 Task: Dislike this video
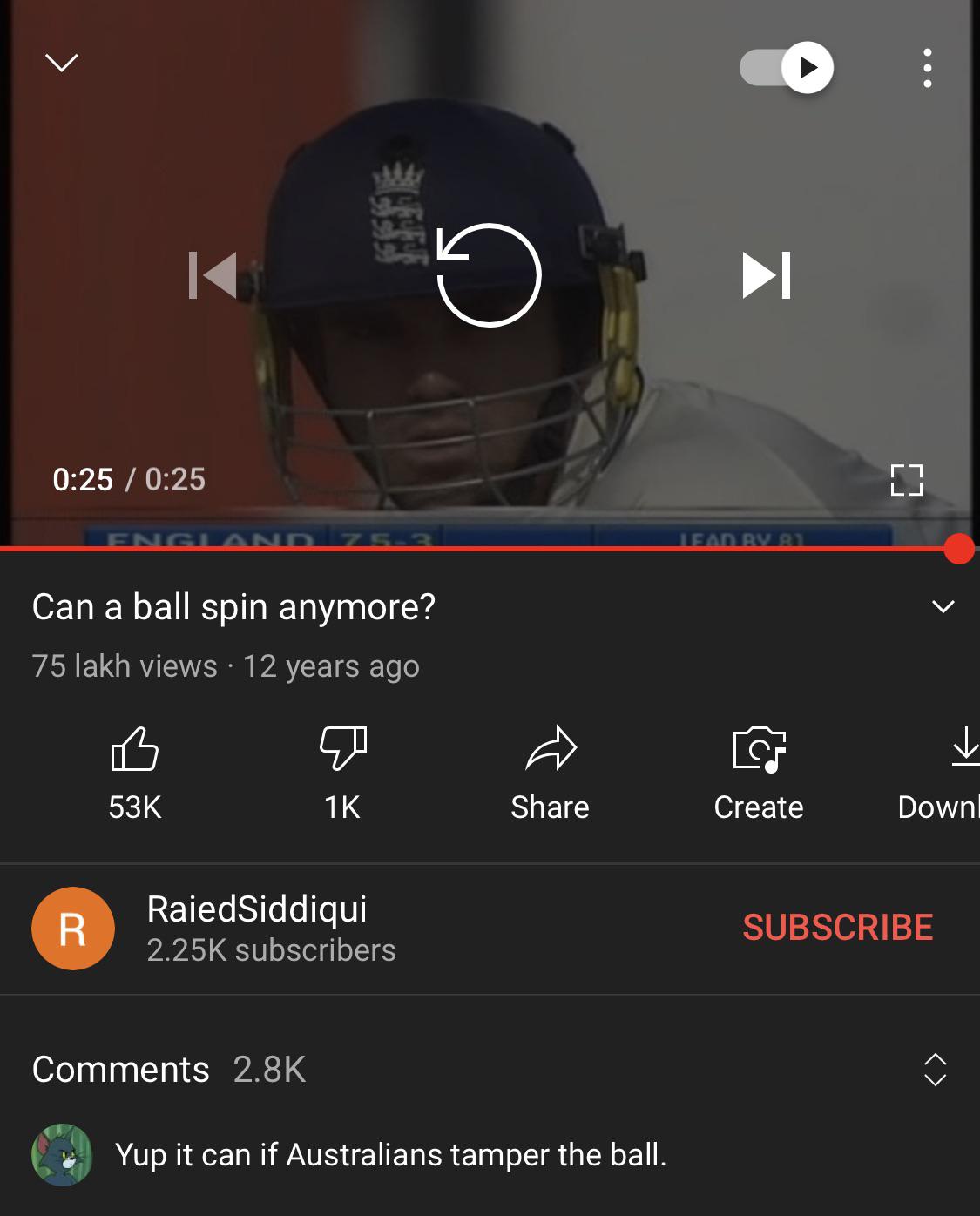point(342,770)
